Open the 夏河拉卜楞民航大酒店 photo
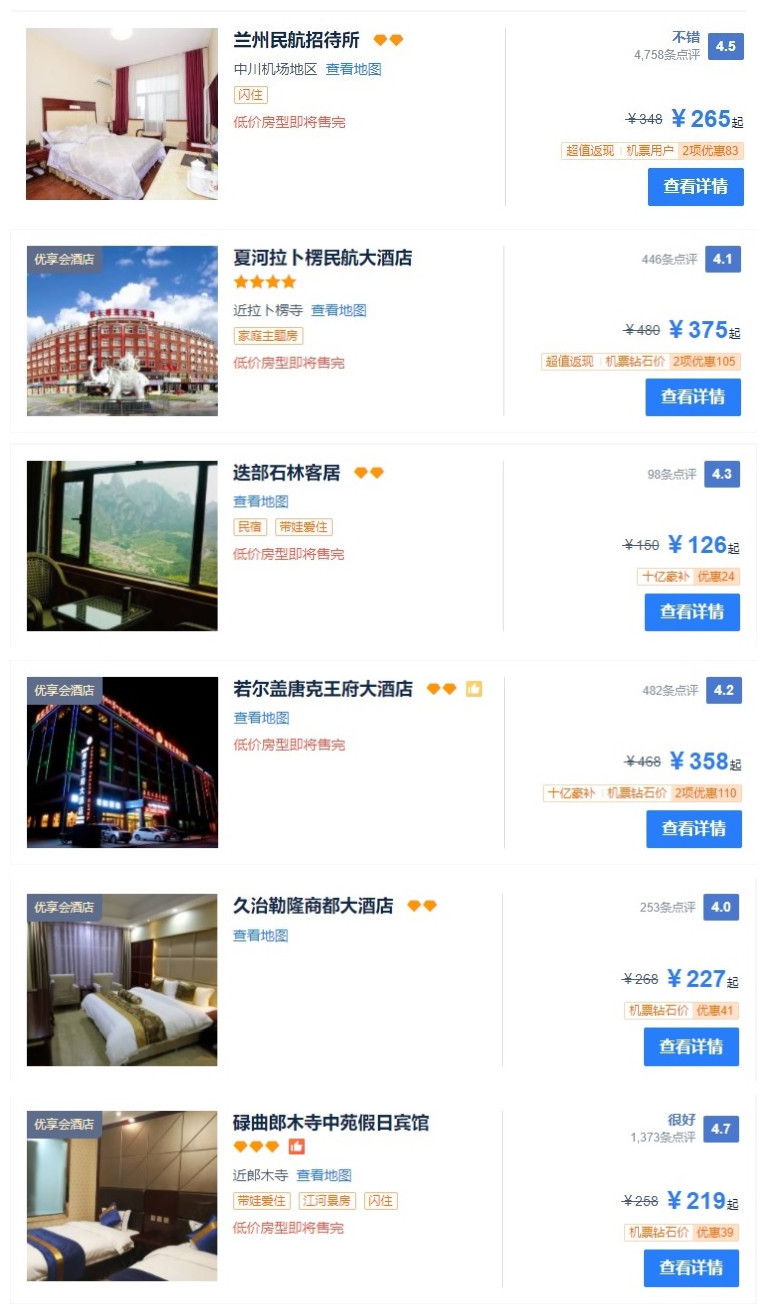The height and width of the screenshot is (1314, 767). (121, 331)
